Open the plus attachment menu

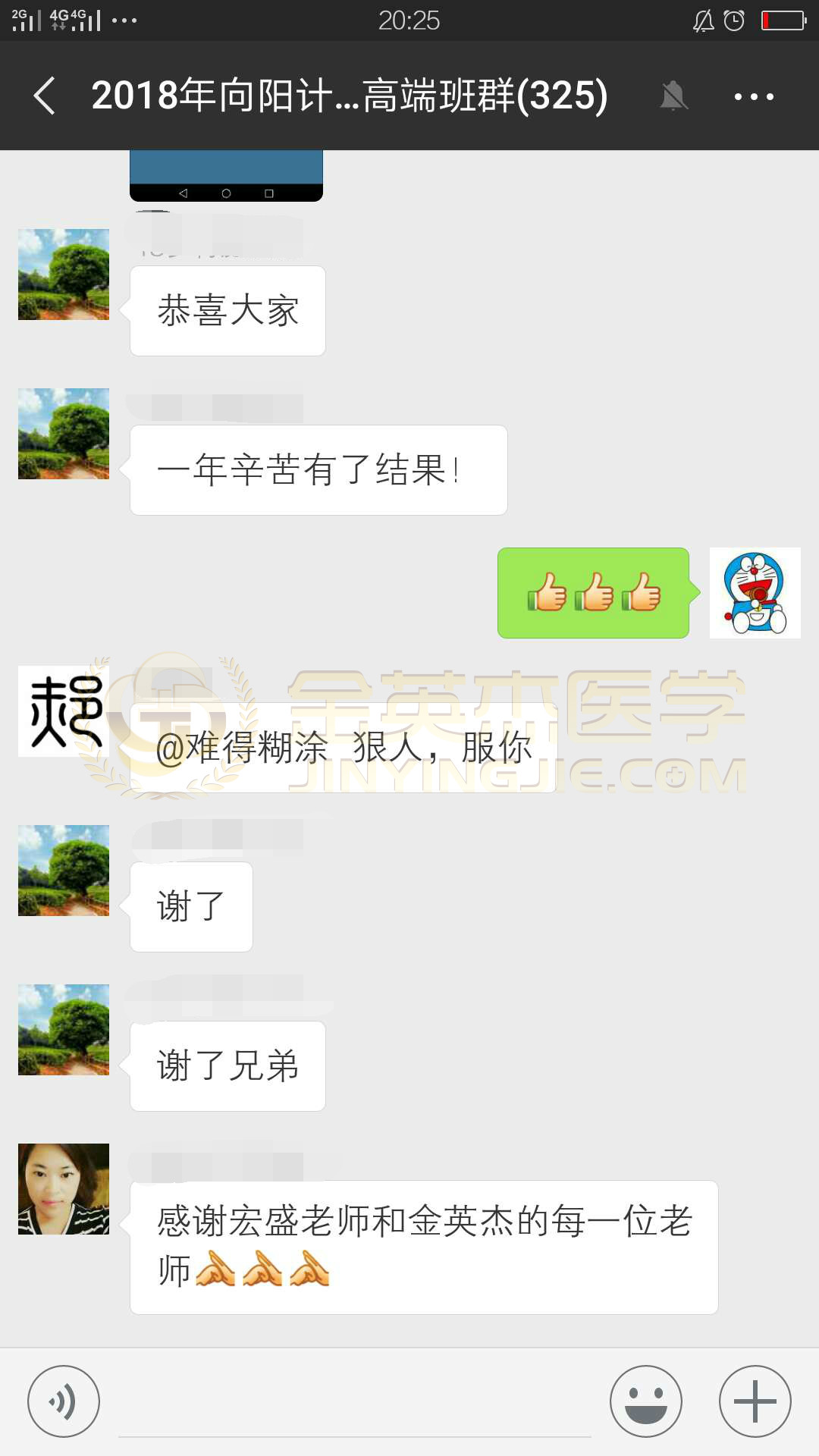(755, 1401)
